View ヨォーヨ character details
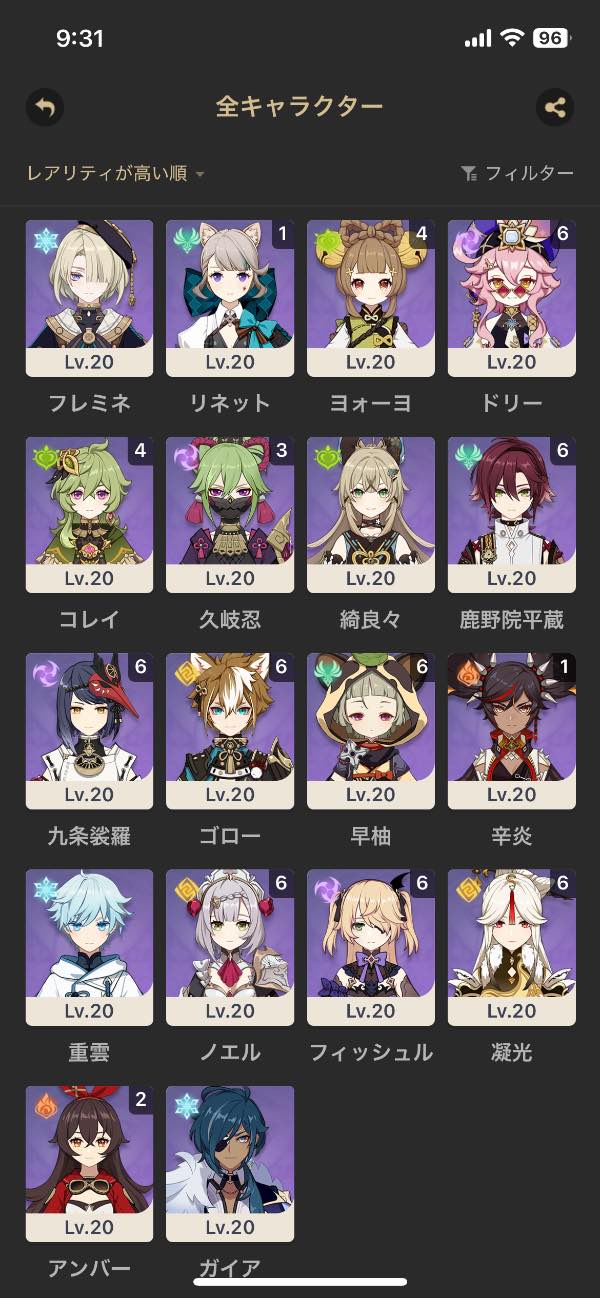This screenshot has width=600, height=1298. point(371,297)
